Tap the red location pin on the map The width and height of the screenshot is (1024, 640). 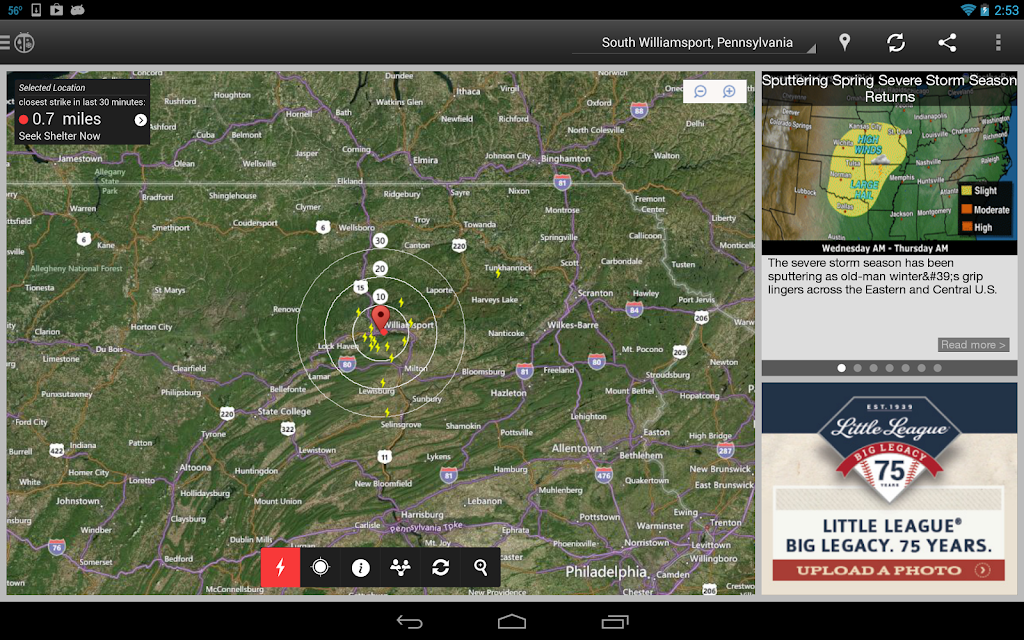[380, 321]
